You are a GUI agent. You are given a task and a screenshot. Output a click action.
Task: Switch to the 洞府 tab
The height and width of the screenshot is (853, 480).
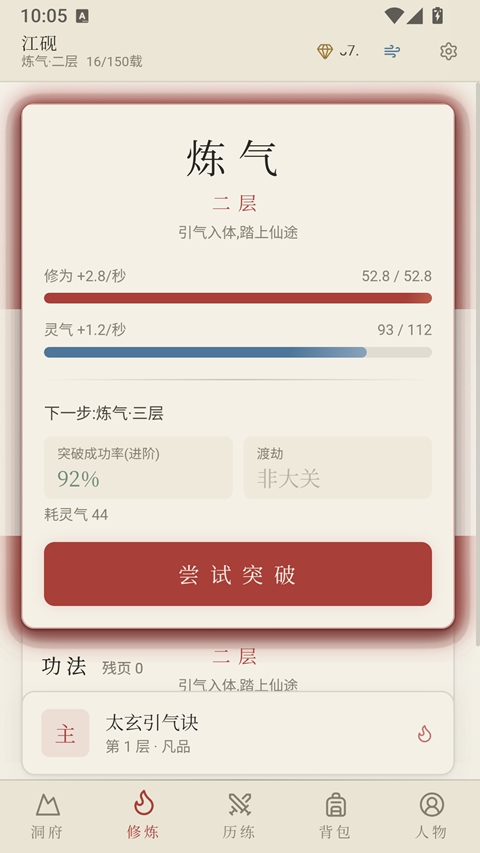tap(47, 816)
